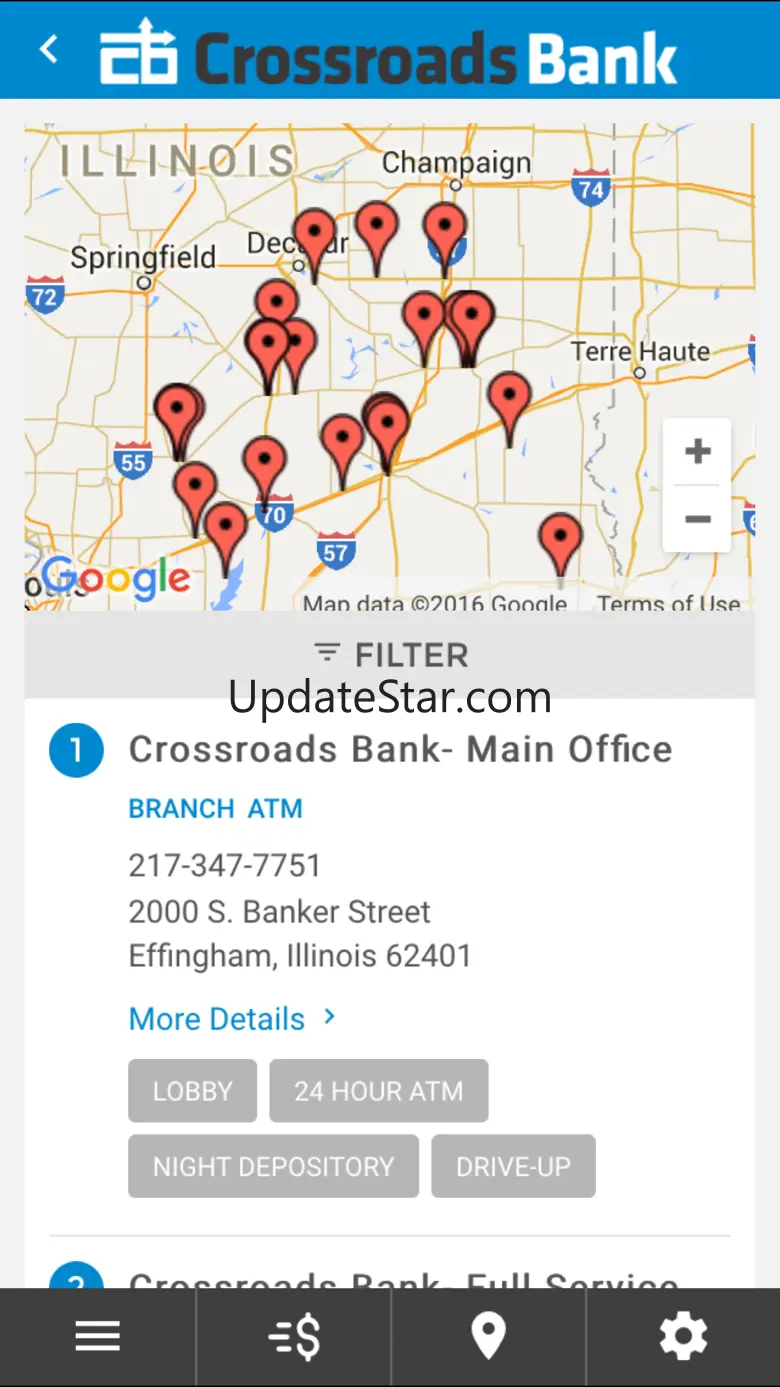Open the hamburger menu tab
780x1387 pixels.
(97, 1336)
